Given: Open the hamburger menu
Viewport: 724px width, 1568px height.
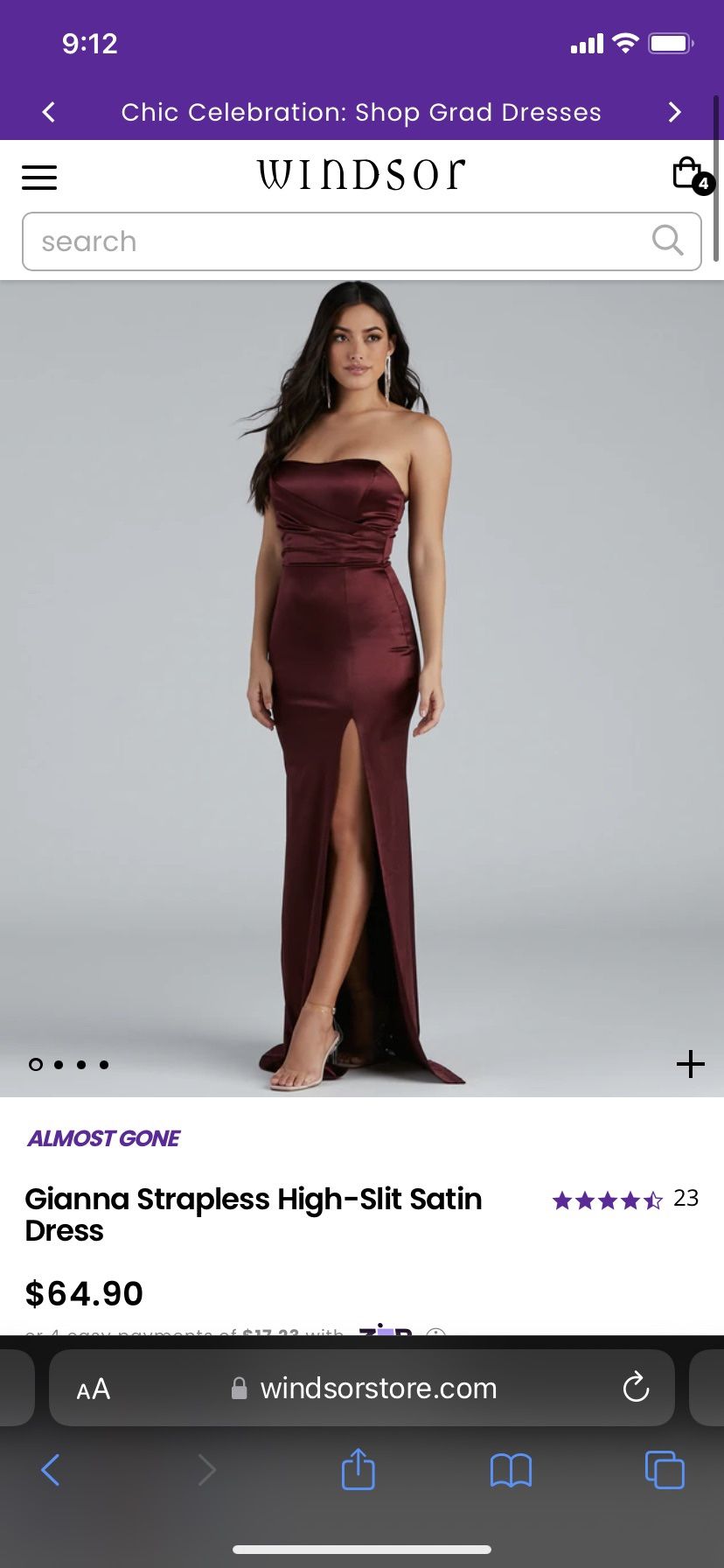Looking at the screenshot, I should tap(39, 178).
